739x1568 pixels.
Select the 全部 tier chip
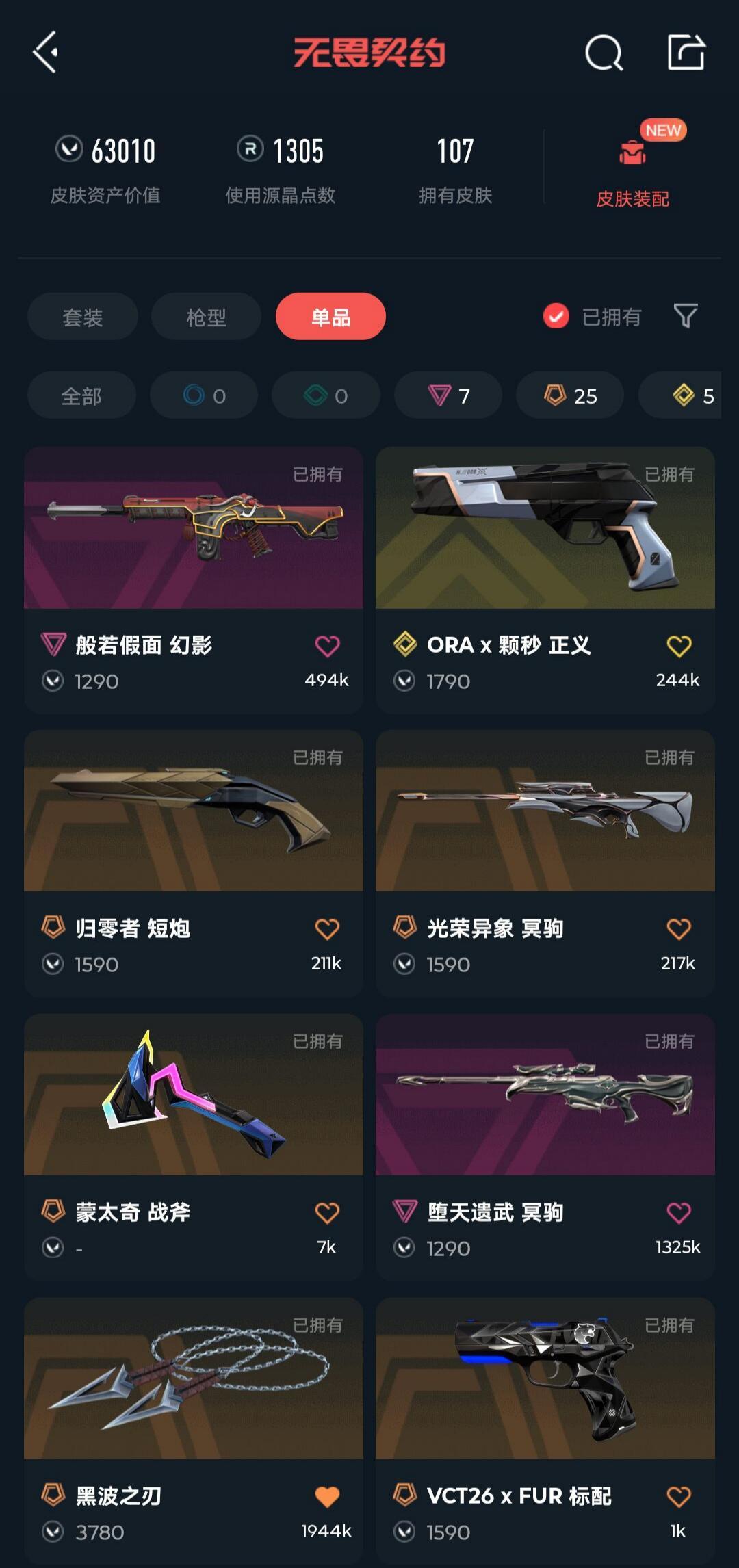(81, 395)
